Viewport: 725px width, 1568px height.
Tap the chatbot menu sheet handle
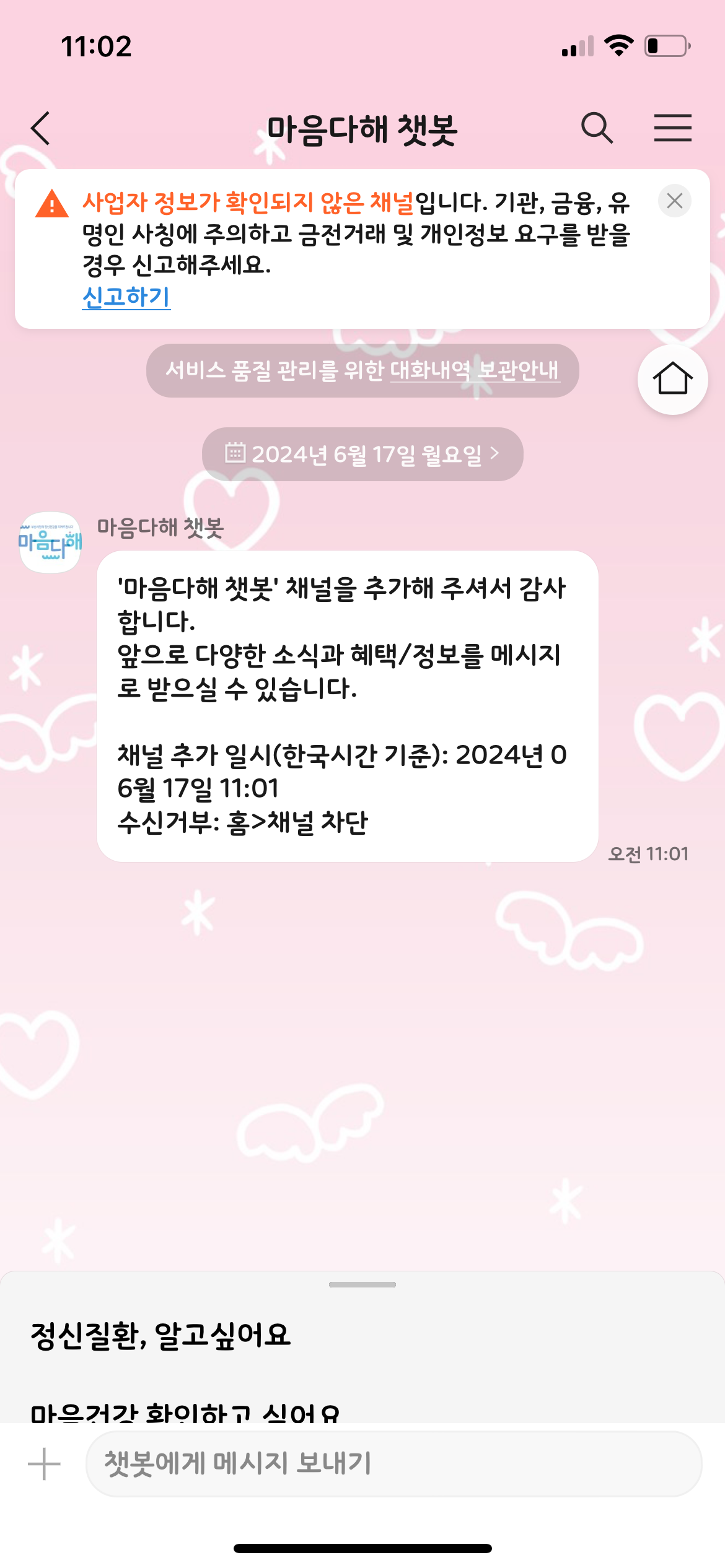[x=362, y=1284]
